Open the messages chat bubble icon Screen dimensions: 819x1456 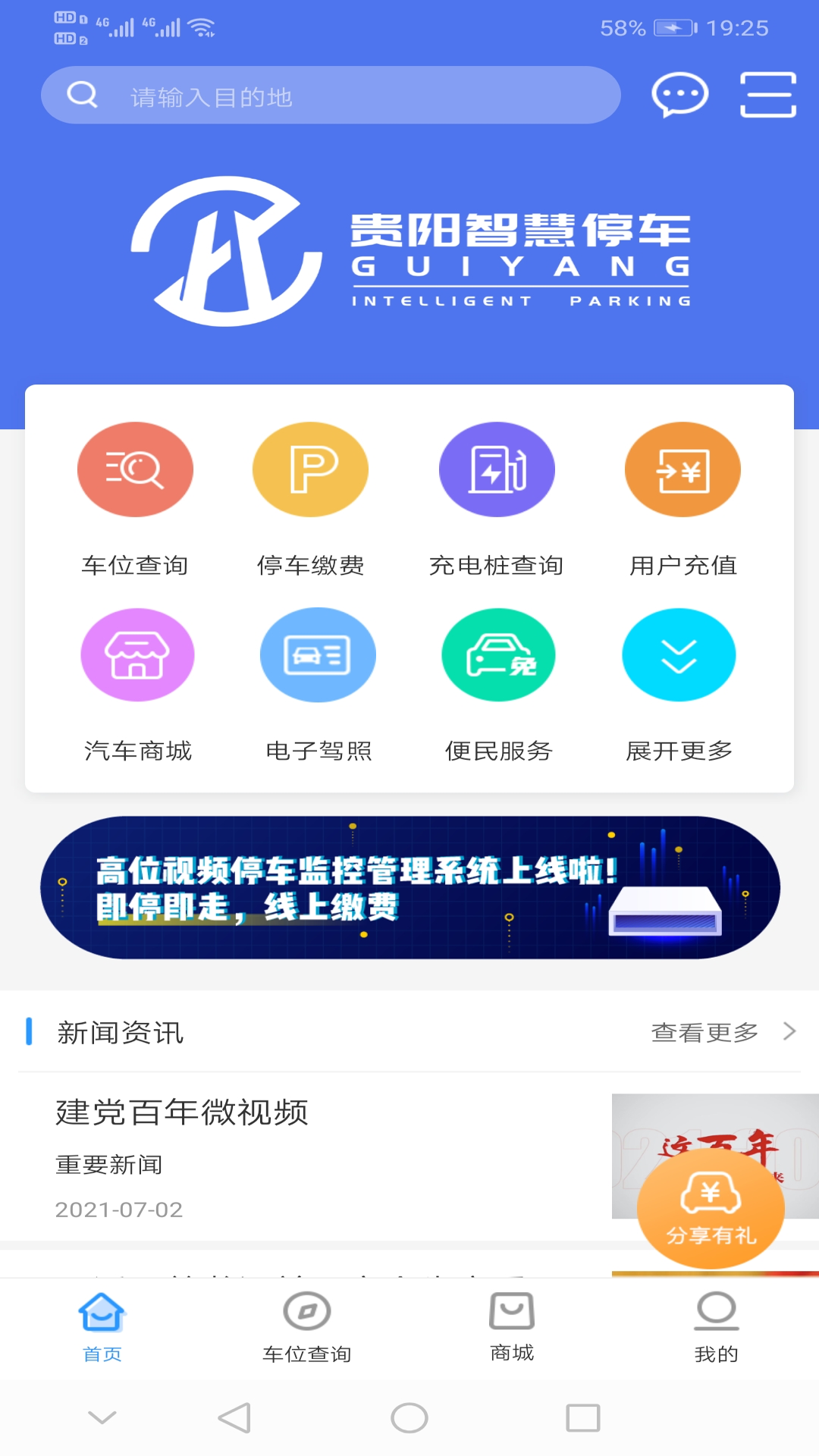pyautogui.click(x=679, y=95)
